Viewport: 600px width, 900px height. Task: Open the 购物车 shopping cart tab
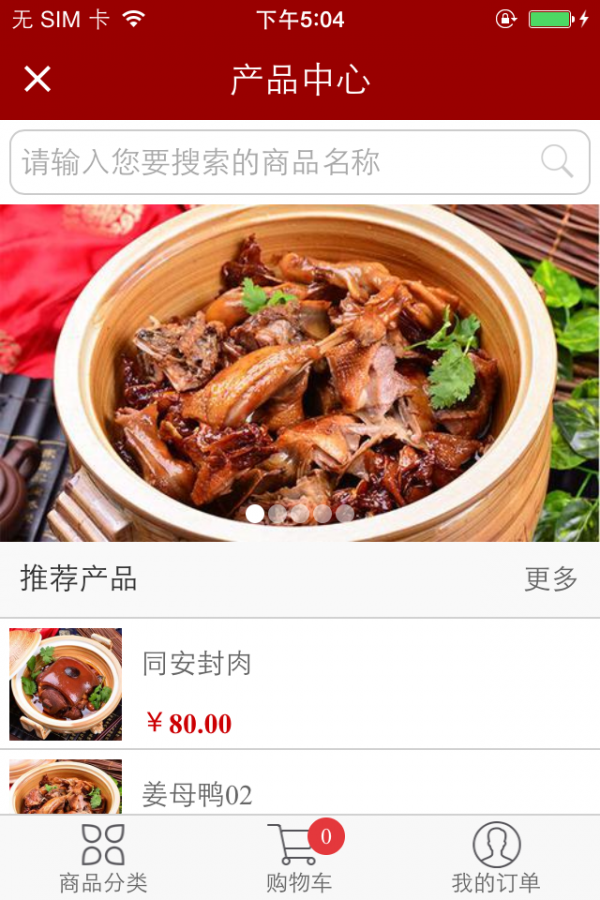[299, 858]
